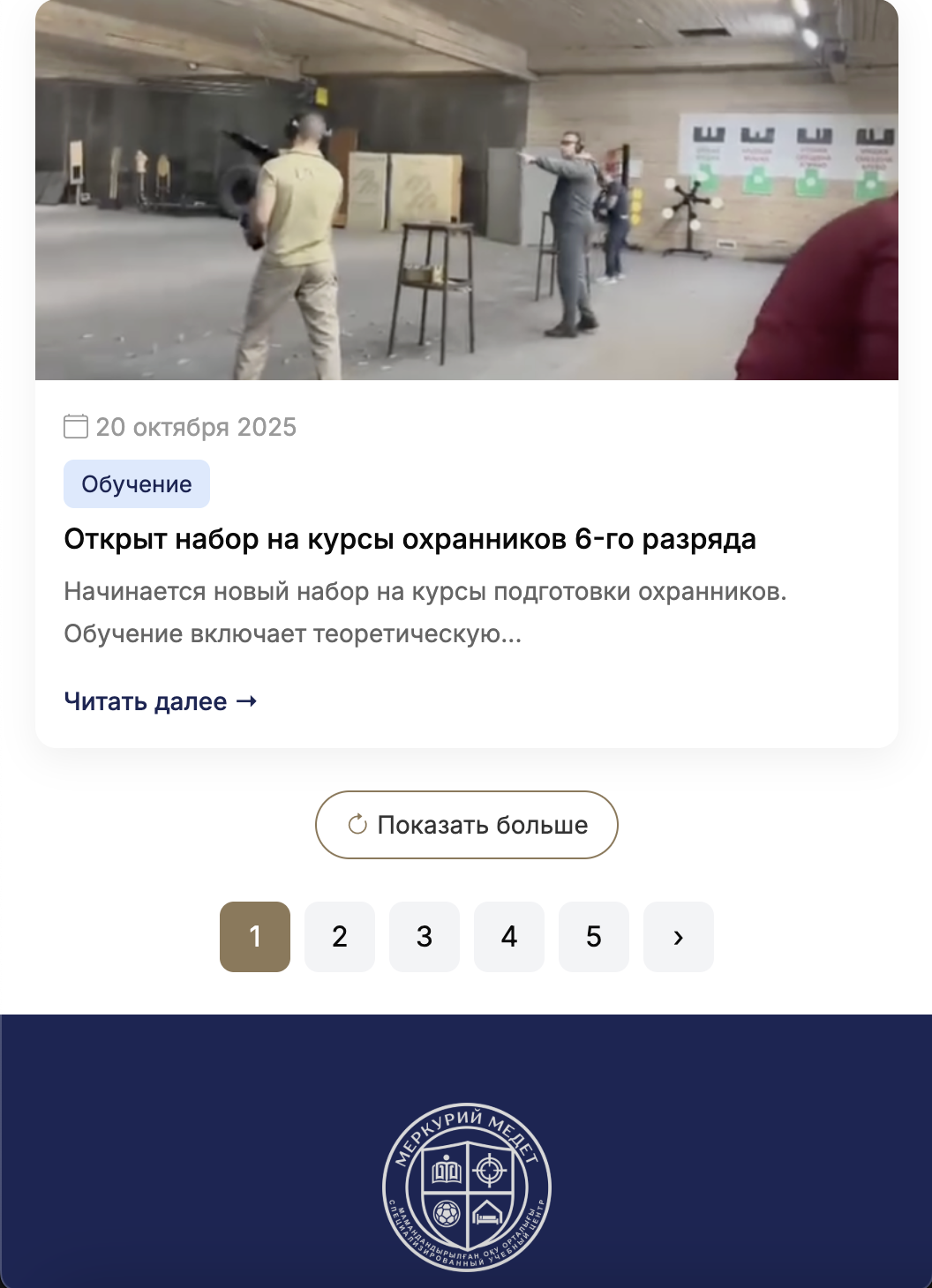This screenshot has width=932, height=1288.
Task: Go to page 5
Action: click(x=594, y=937)
